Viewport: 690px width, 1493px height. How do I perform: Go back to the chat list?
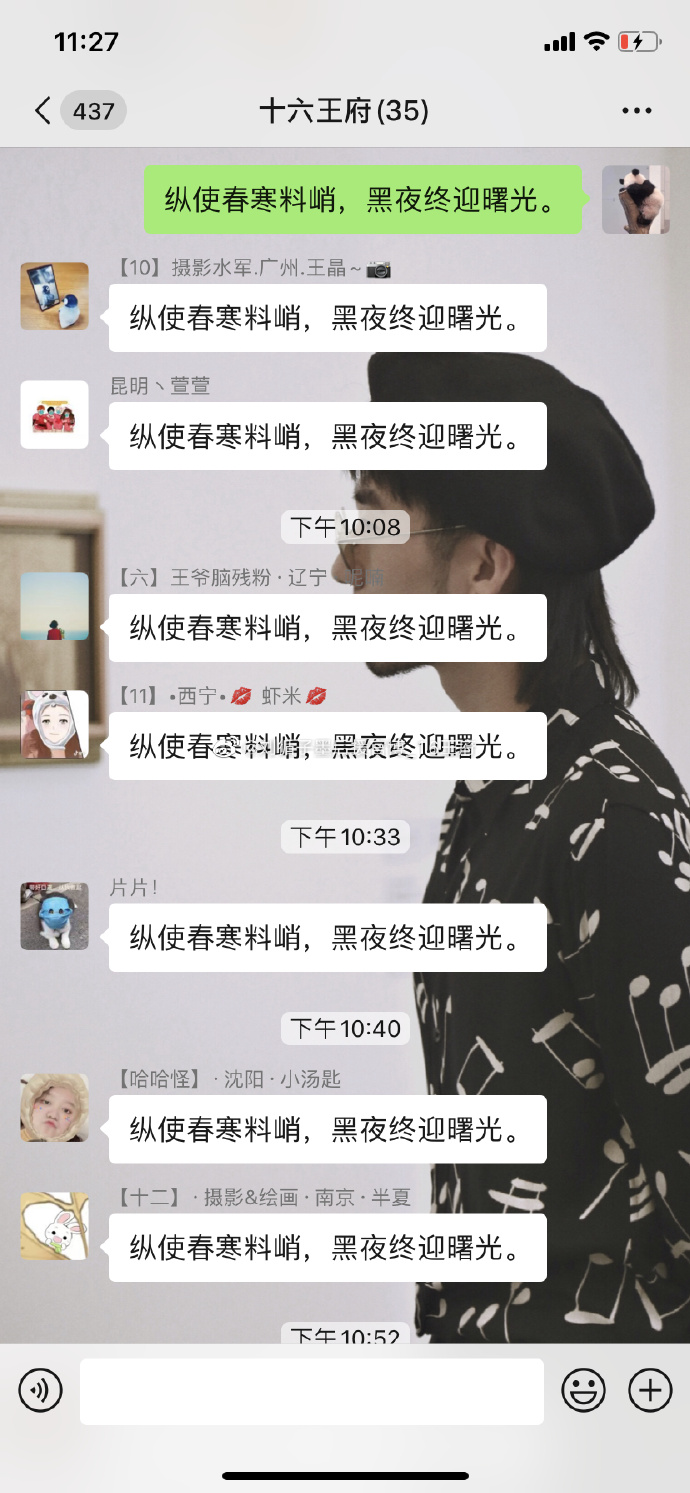tap(44, 111)
